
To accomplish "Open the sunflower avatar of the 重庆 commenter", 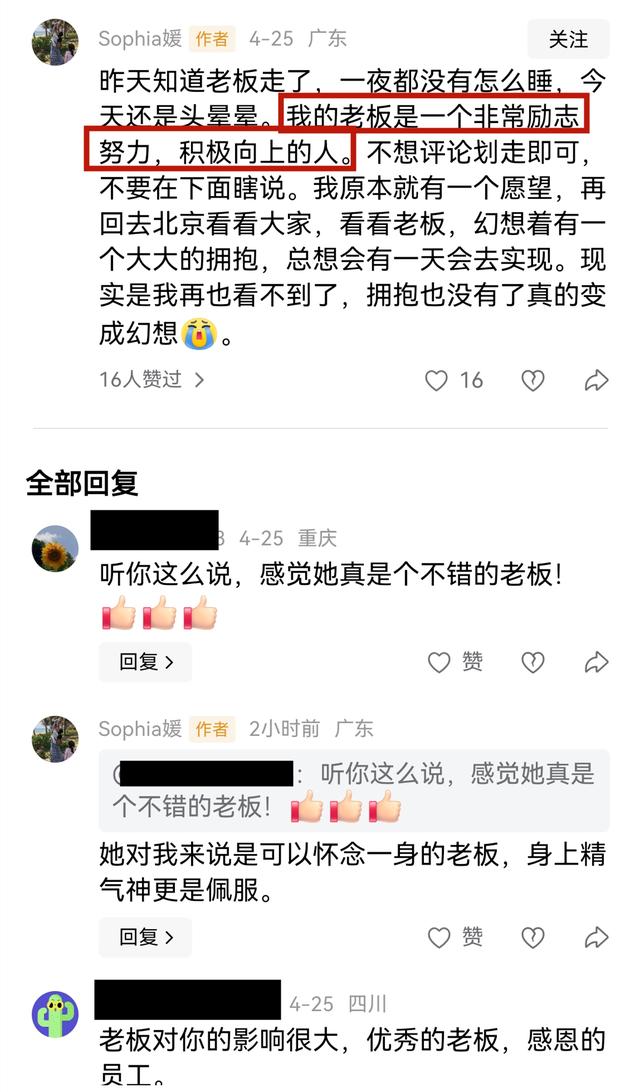I will tap(55, 548).
